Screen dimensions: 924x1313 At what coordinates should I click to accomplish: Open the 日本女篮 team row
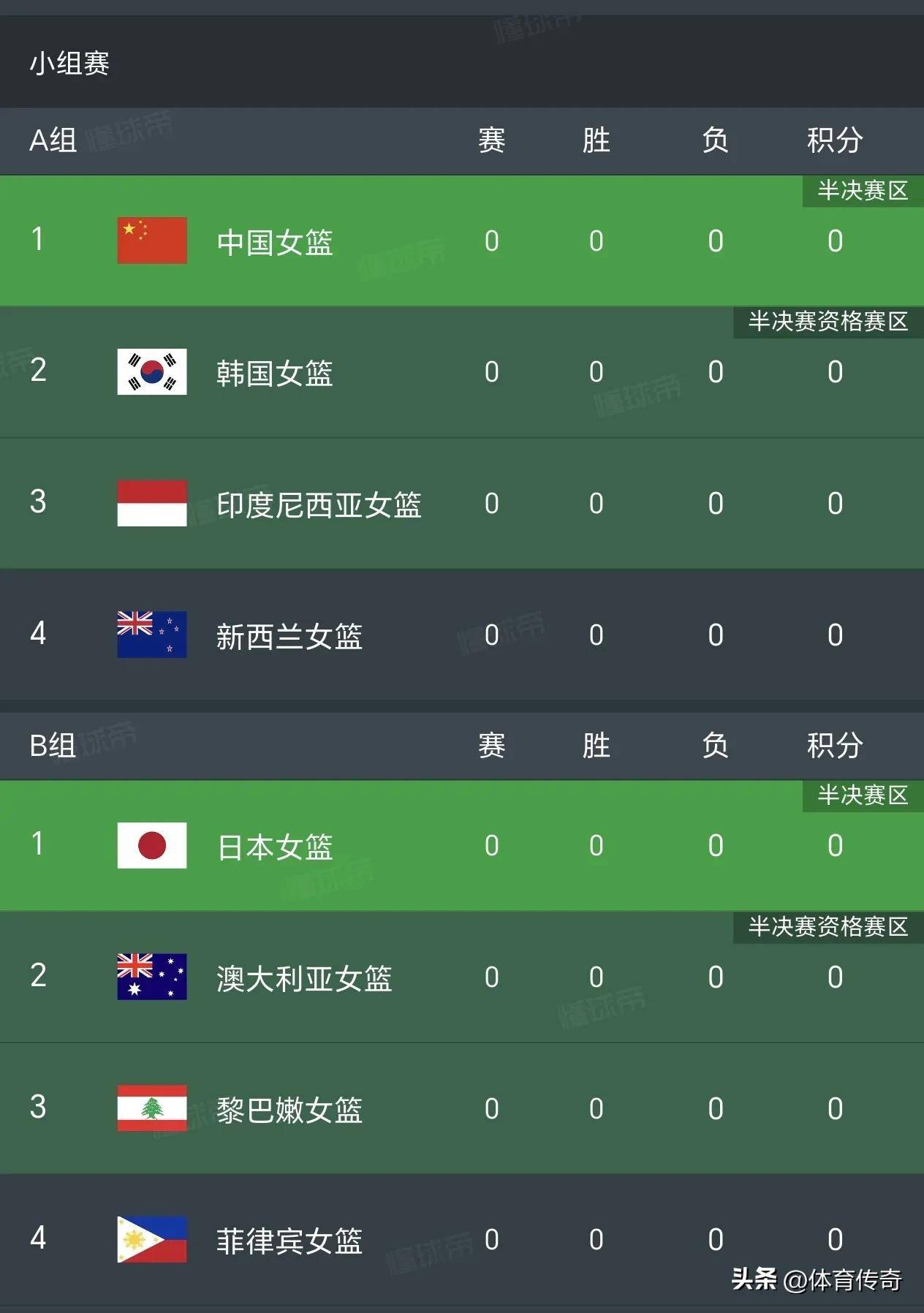(x=274, y=846)
